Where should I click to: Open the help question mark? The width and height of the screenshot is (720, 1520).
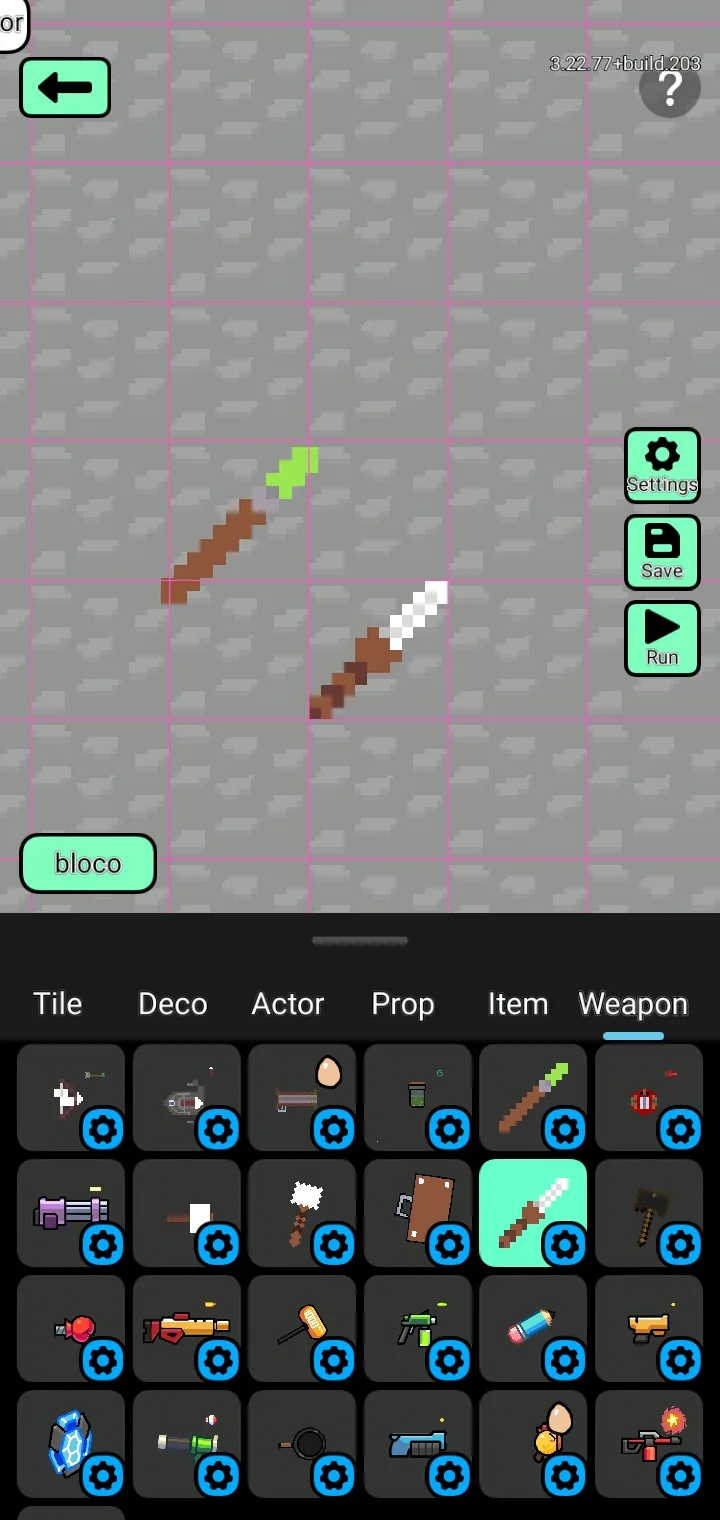[x=669, y=89]
